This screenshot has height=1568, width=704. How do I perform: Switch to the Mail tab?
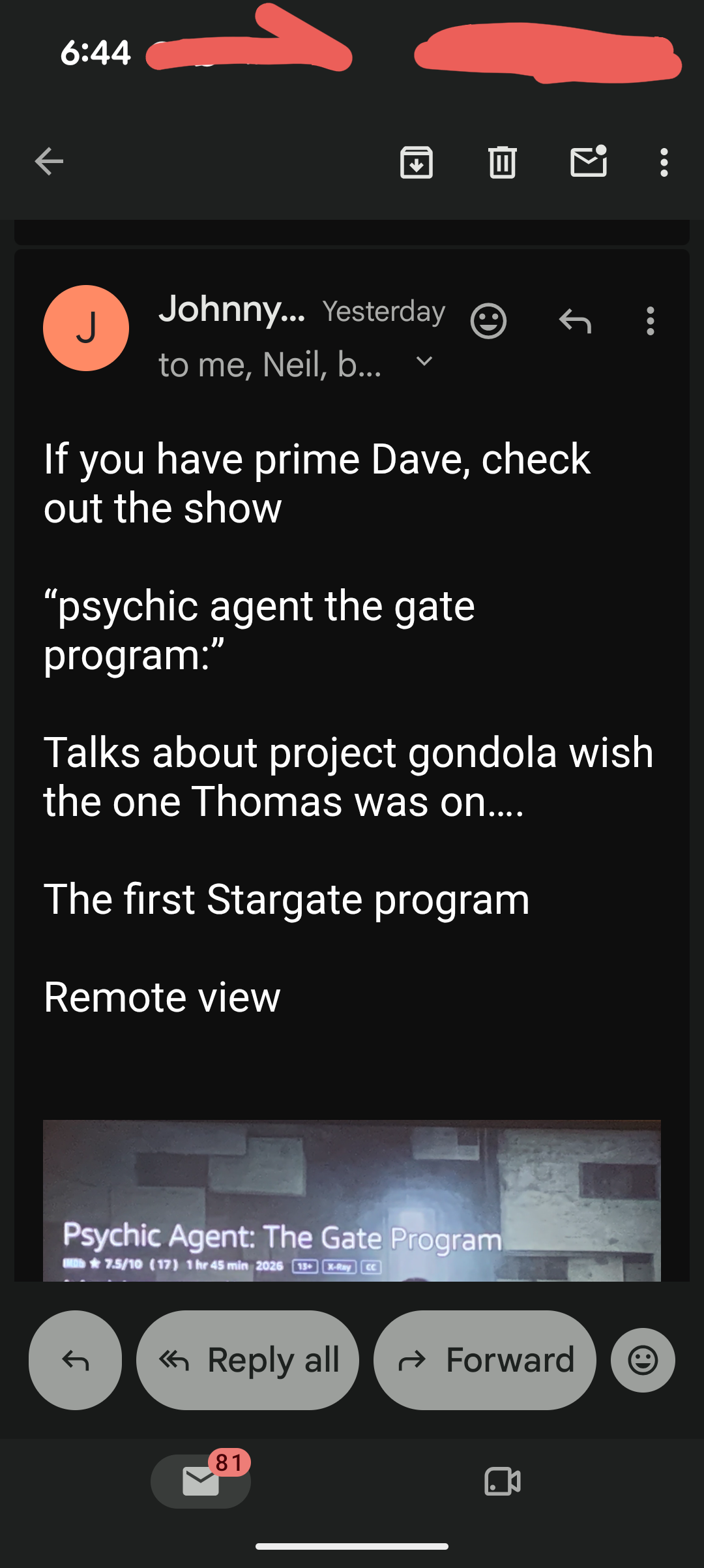pyautogui.click(x=201, y=1481)
